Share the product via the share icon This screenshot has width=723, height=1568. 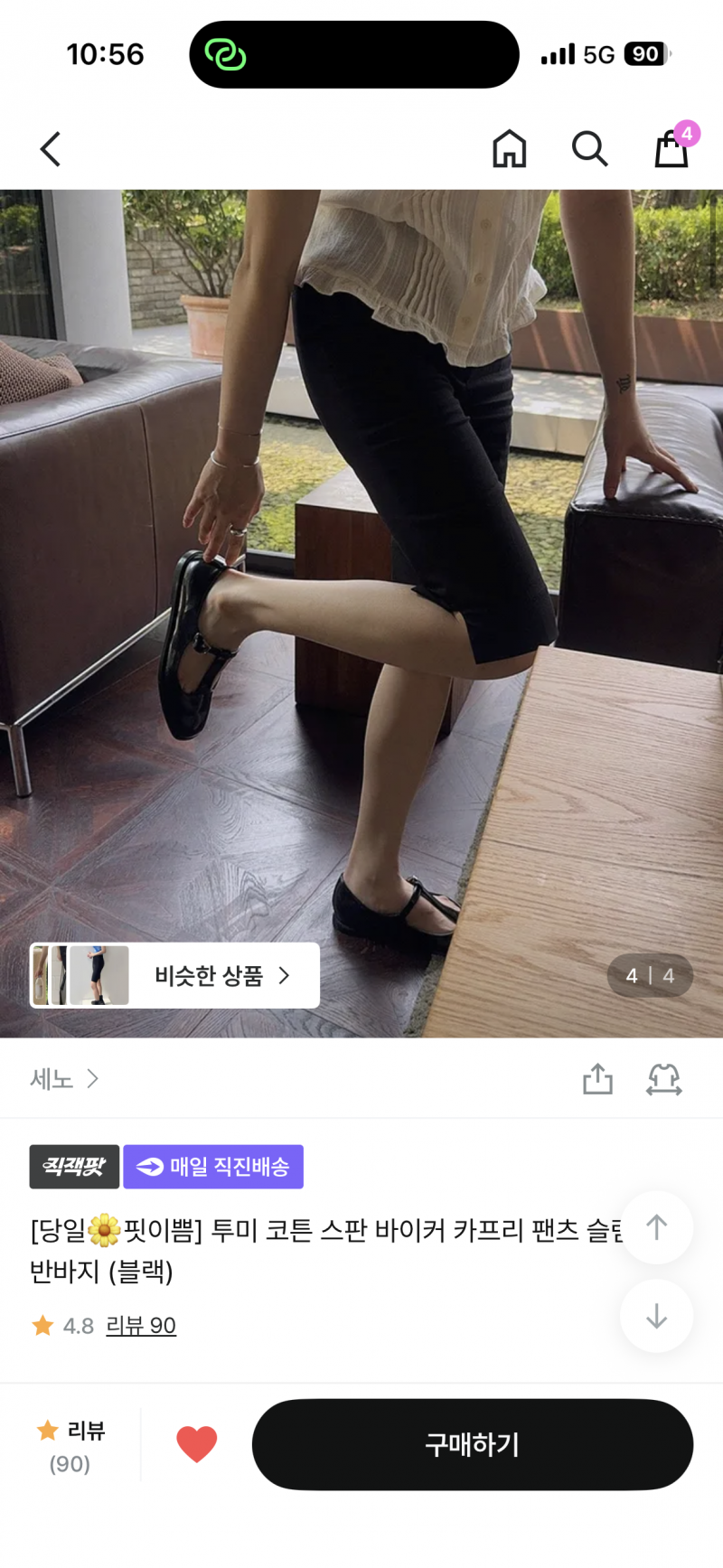point(597,1079)
